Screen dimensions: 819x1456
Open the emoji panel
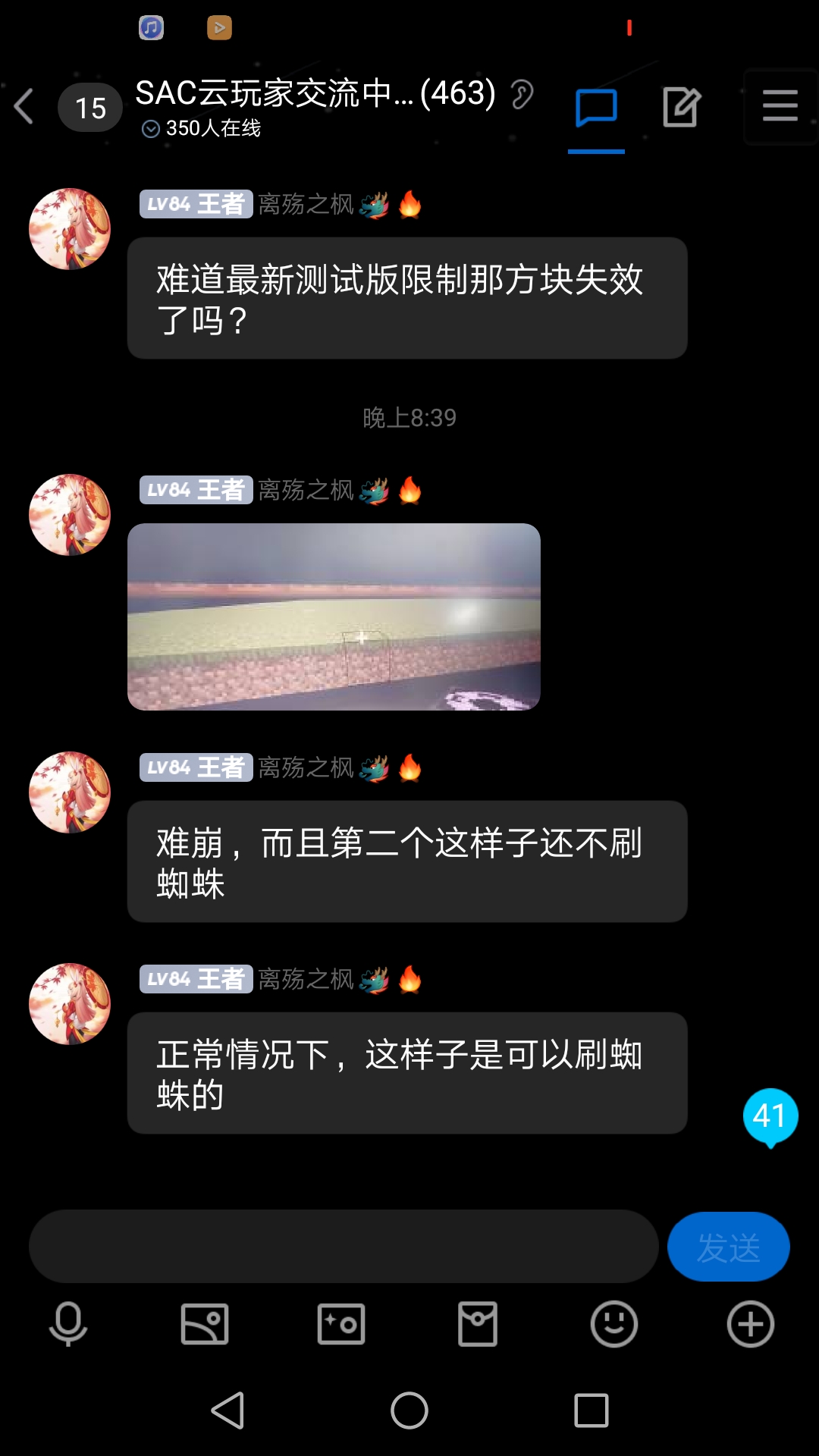click(x=614, y=1324)
